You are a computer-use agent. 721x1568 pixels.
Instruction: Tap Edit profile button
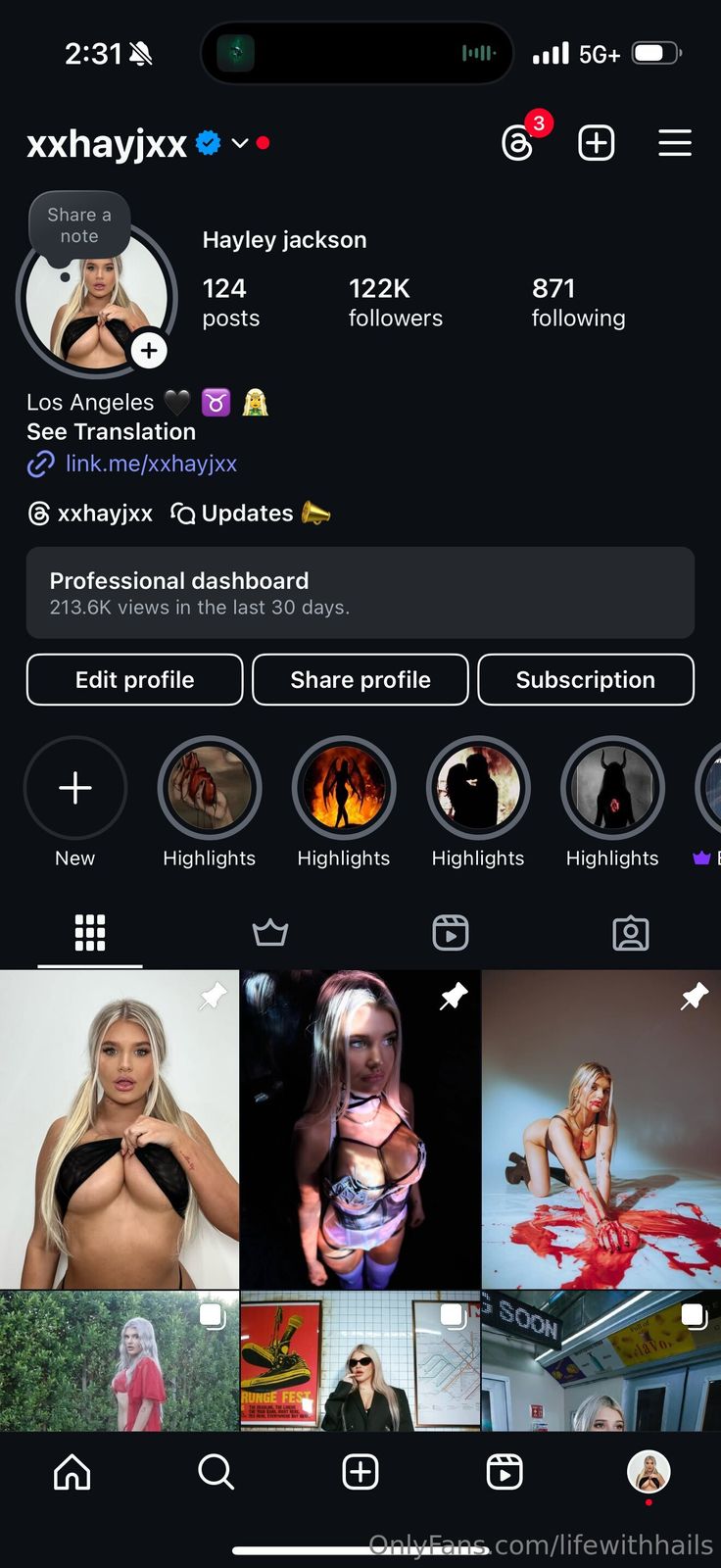coord(134,680)
